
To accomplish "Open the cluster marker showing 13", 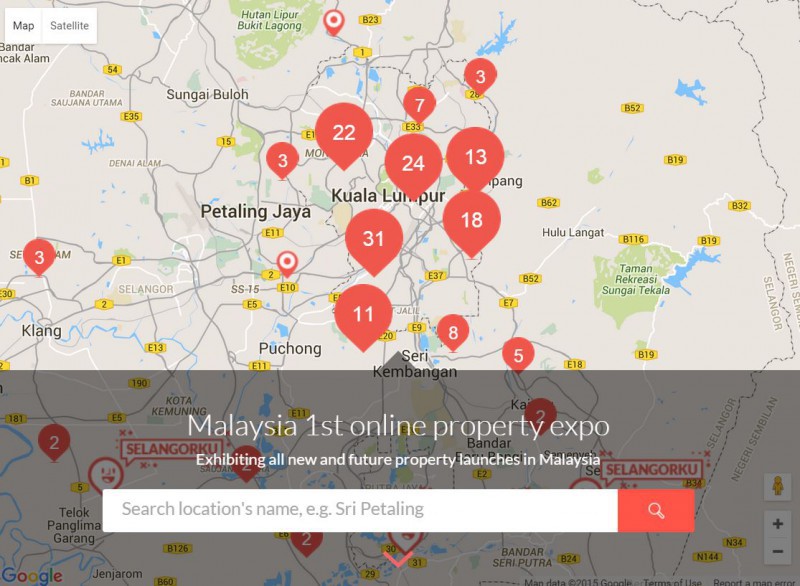I will tap(475, 156).
